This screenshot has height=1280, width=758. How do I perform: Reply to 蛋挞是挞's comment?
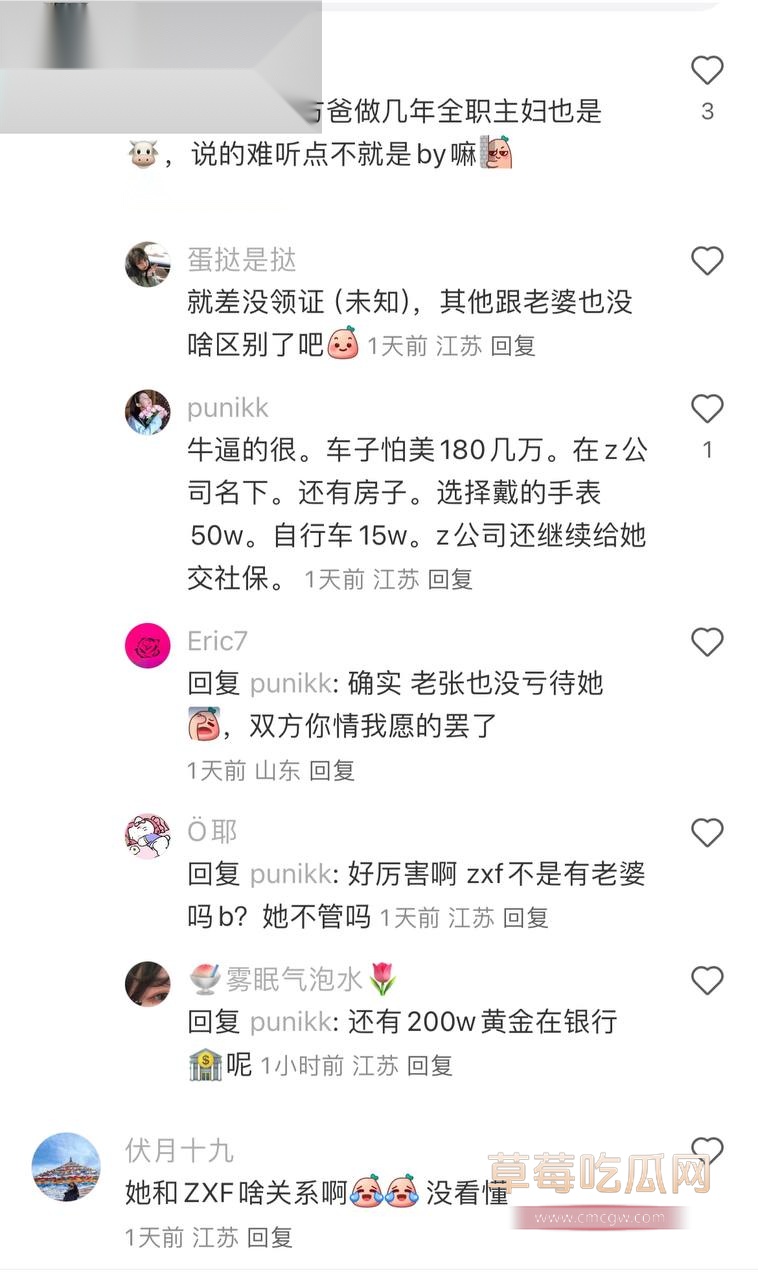click(x=513, y=346)
